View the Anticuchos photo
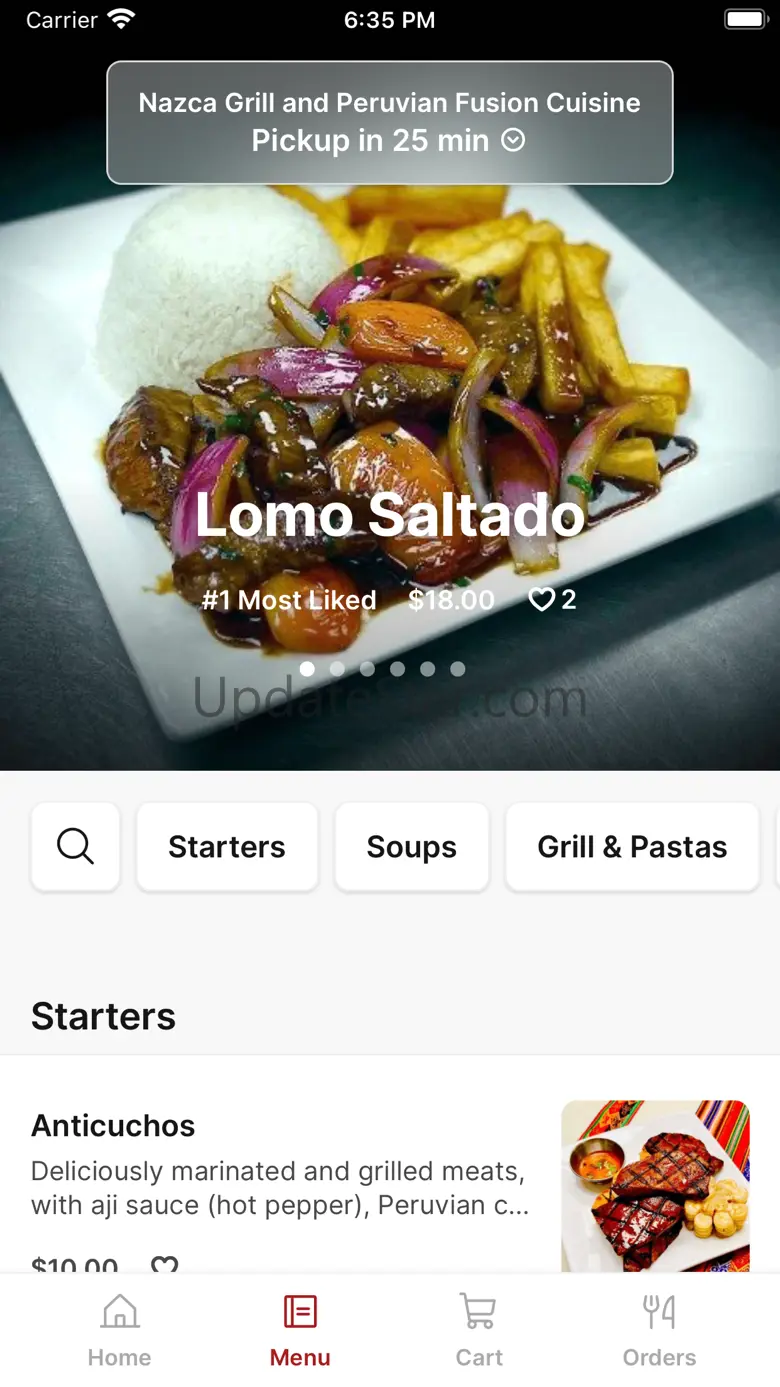The width and height of the screenshot is (780, 1387). pos(655,1185)
